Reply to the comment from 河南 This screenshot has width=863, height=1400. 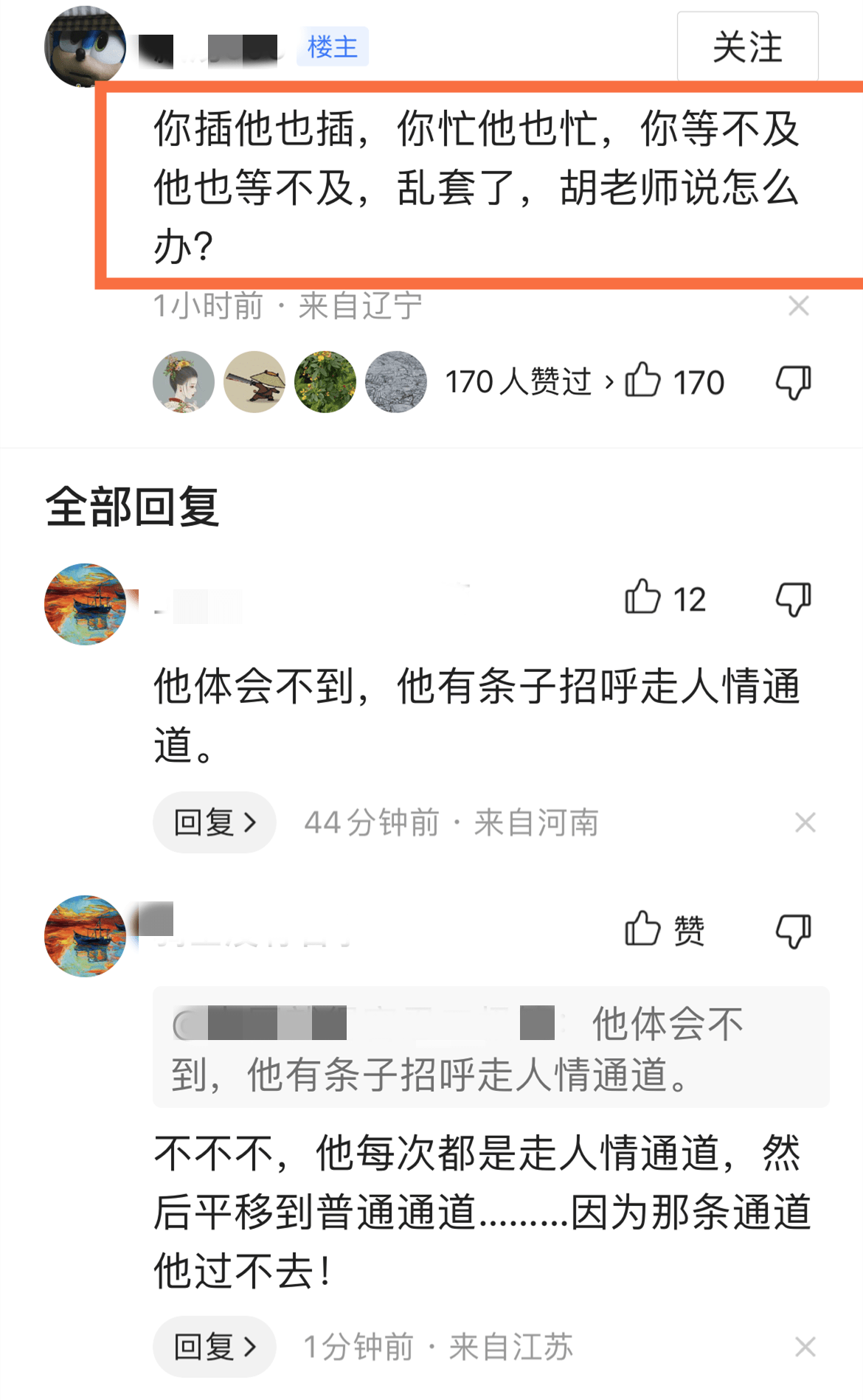pyautogui.click(x=214, y=822)
